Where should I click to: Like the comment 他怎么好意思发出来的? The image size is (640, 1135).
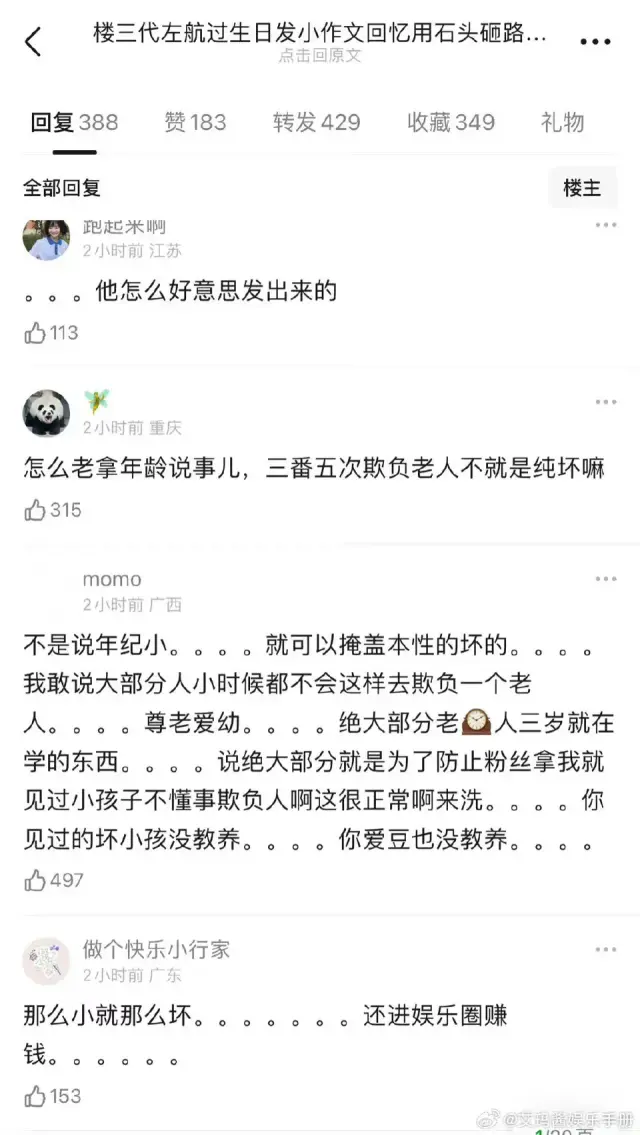[36, 333]
